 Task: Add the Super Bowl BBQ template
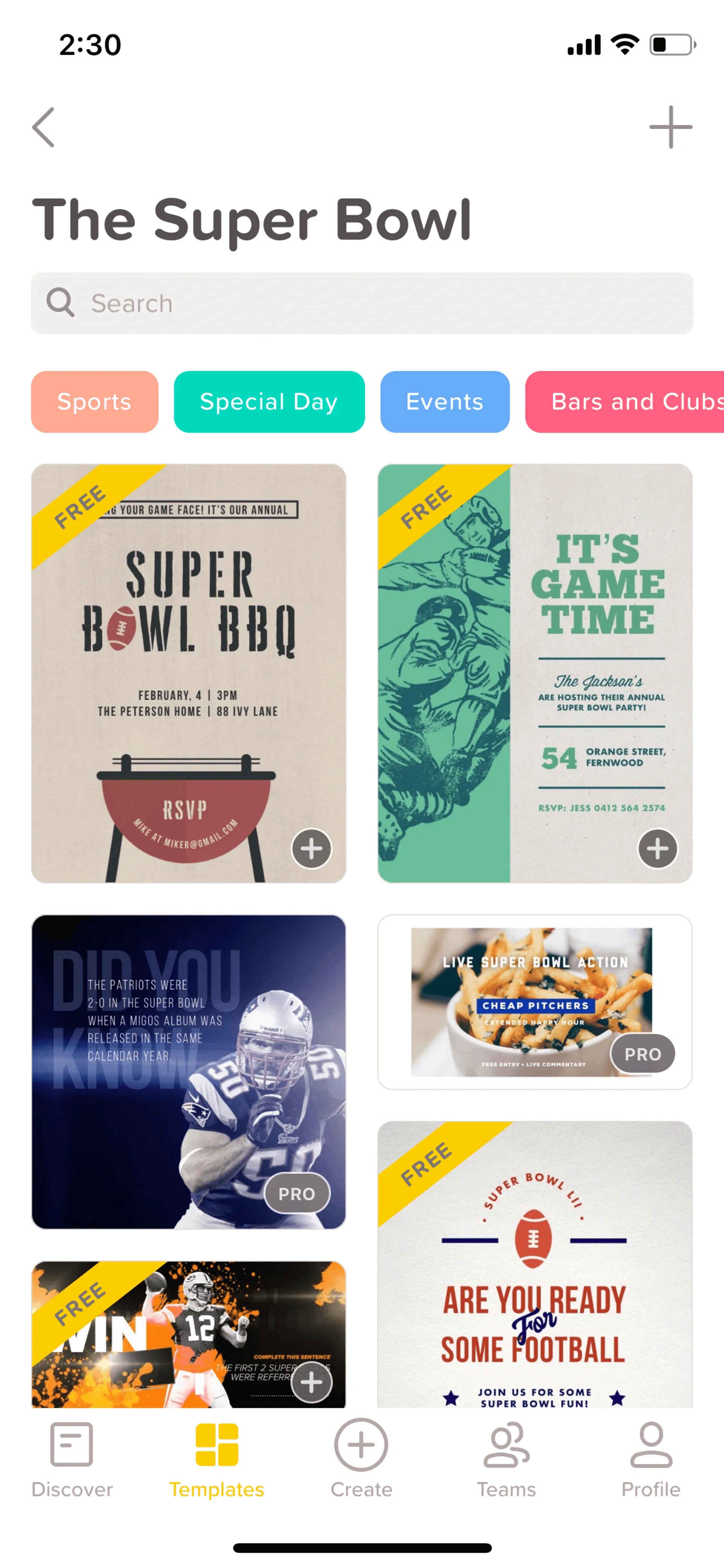coord(311,849)
